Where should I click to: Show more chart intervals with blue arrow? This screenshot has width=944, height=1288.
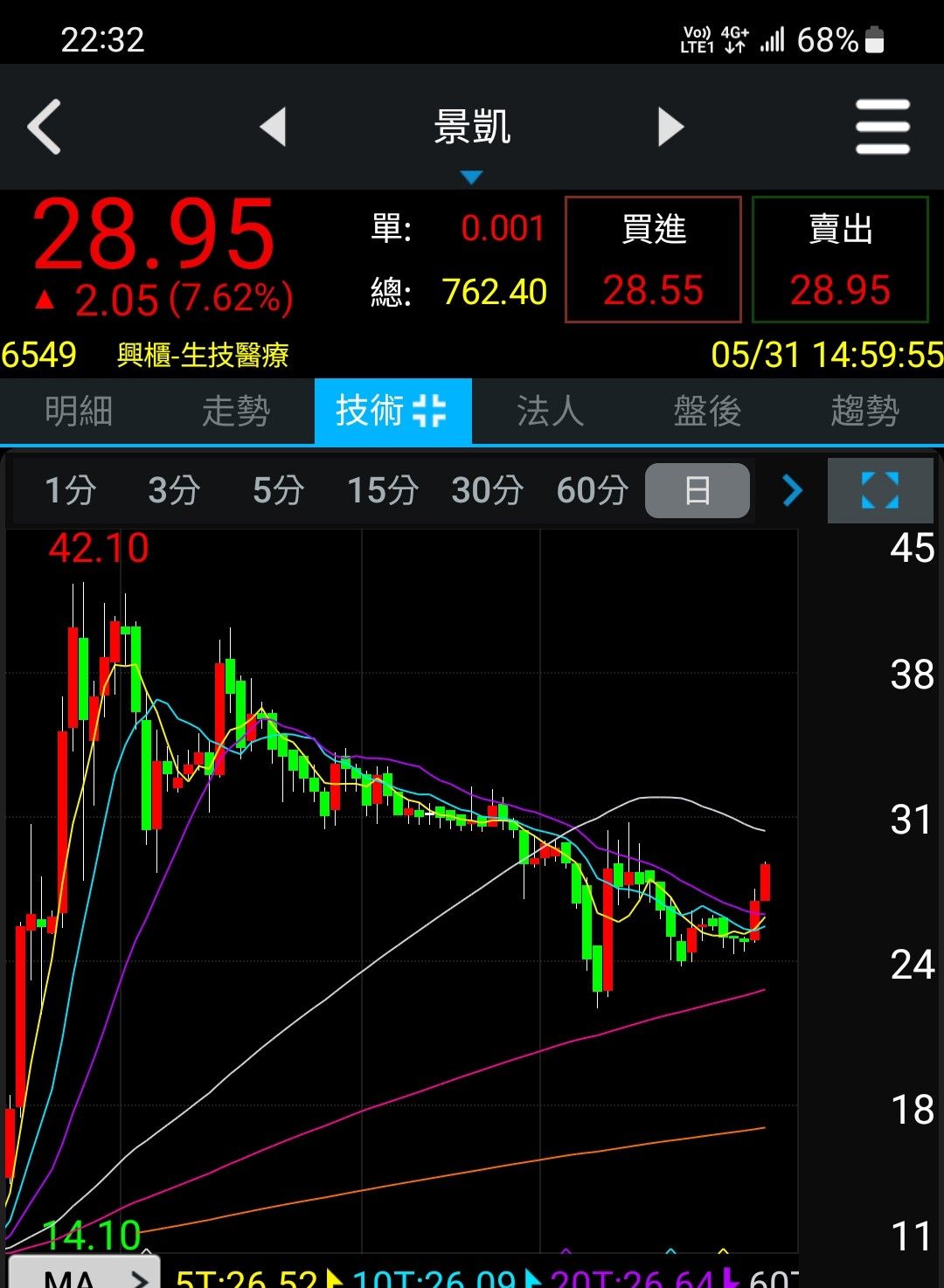[792, 490]
